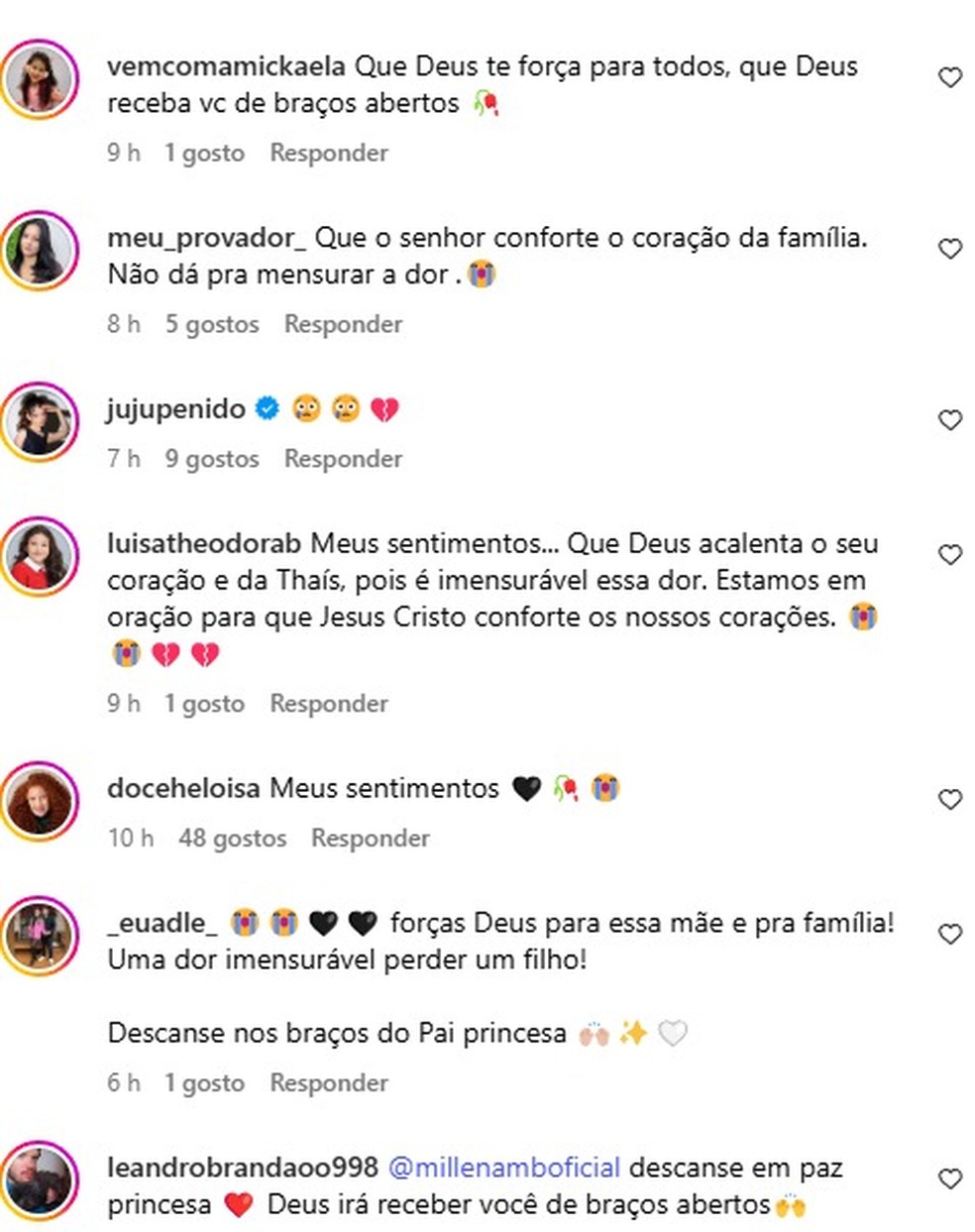See who liked docehelolsa's comment (48 gostos)

232,839
